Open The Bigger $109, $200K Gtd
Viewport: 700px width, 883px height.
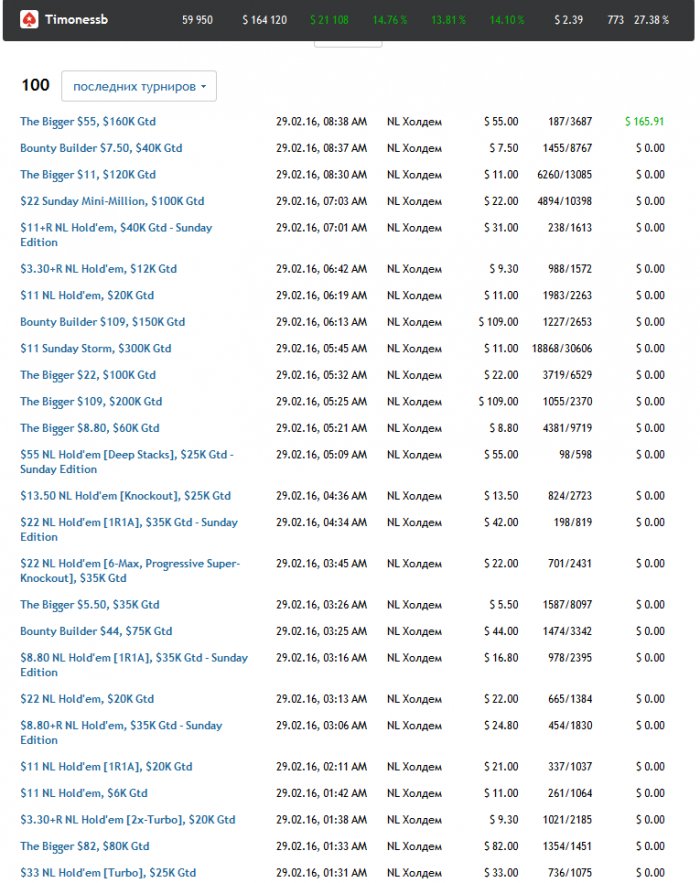coord(91,402)
